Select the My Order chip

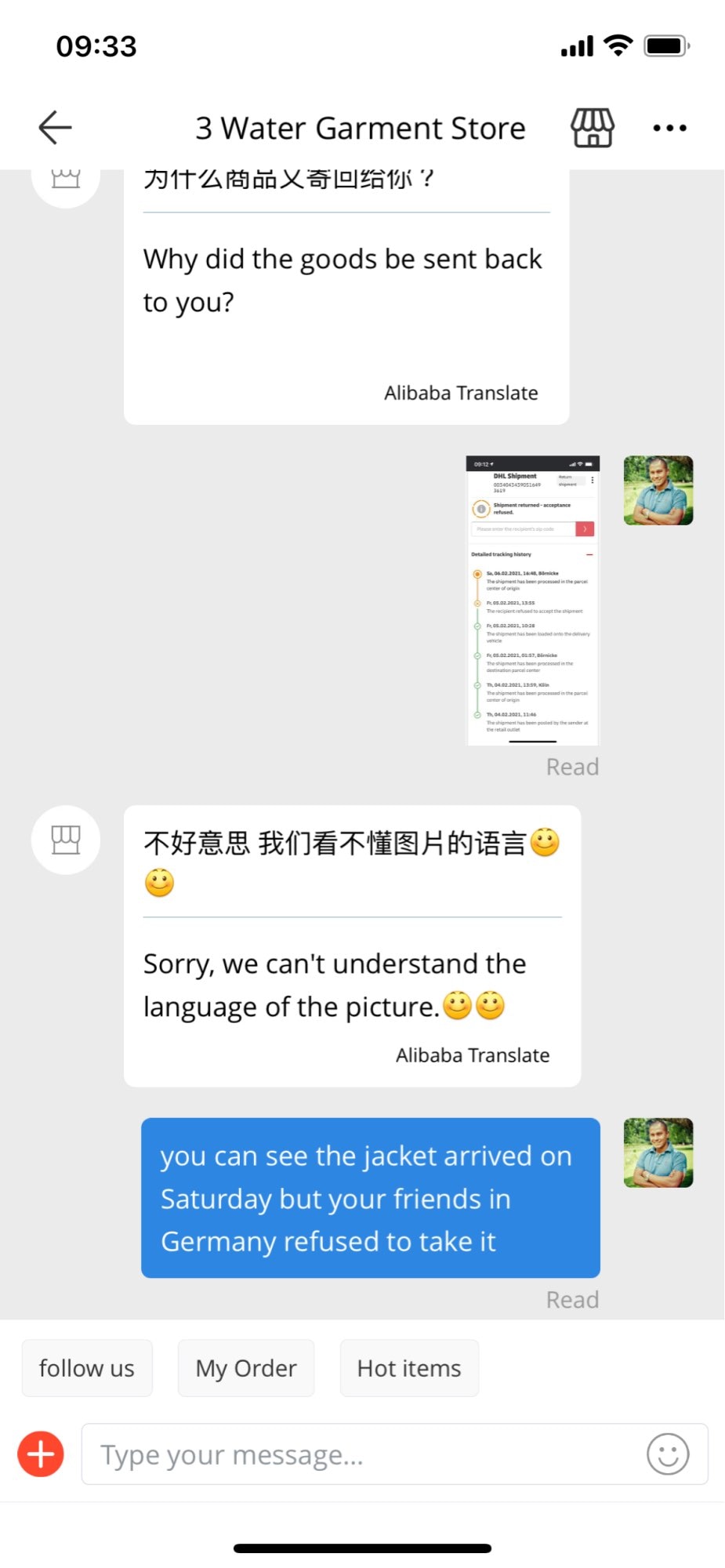pyautogui.click(x=246, y=1368)
